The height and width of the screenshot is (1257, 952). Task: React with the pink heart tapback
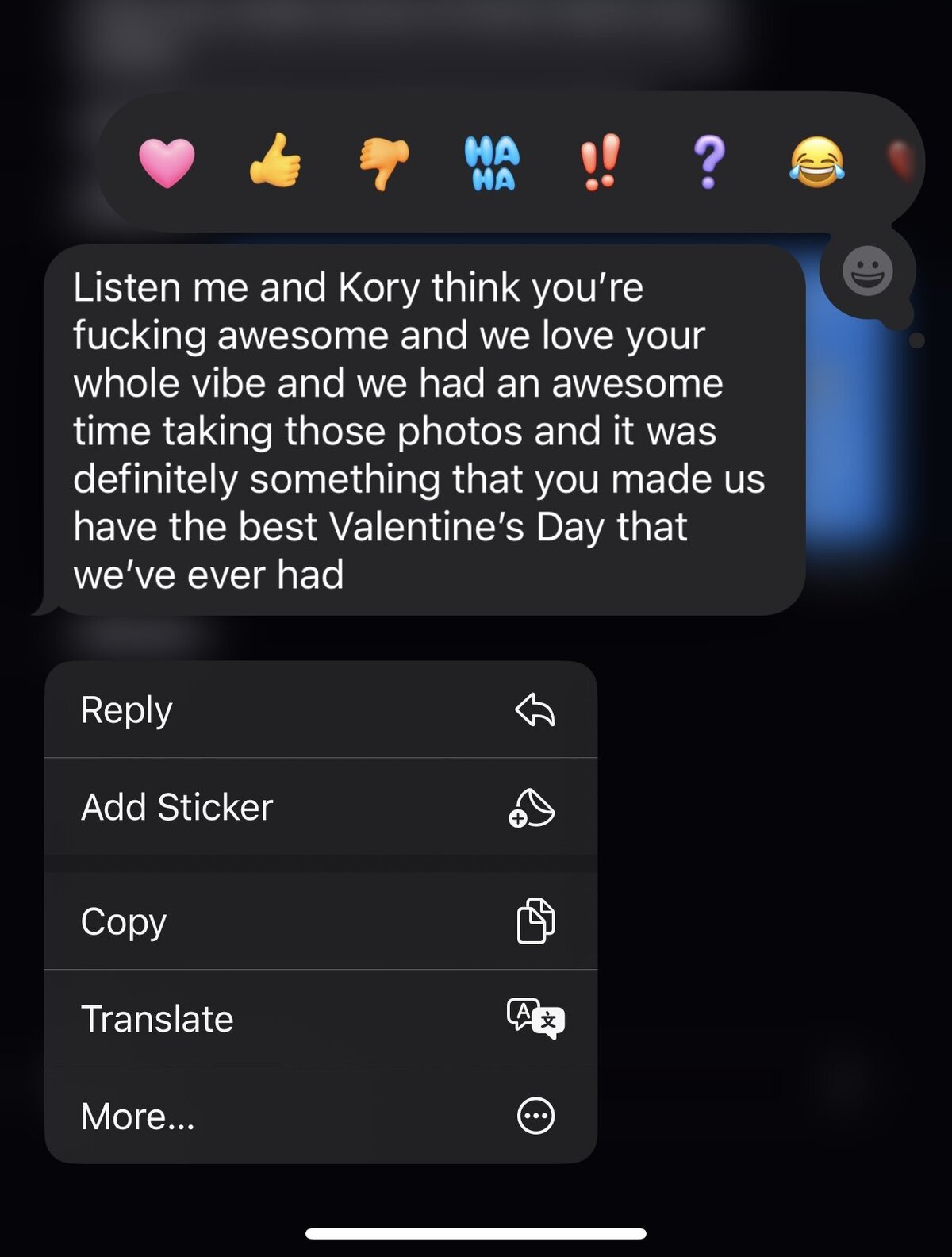(x=167, y=163)
